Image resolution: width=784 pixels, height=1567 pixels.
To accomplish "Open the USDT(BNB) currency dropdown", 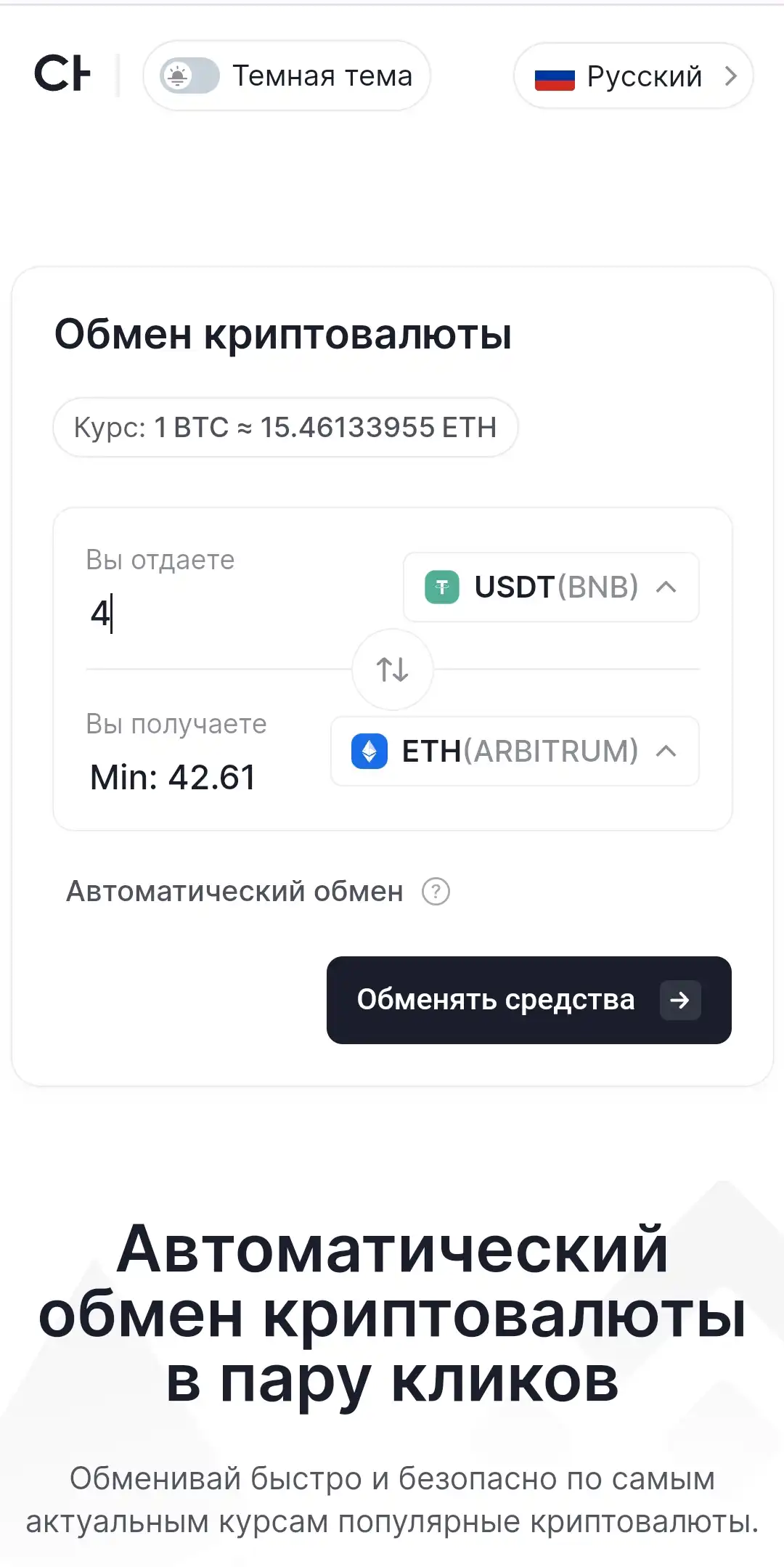I will (x=551, y=587).
